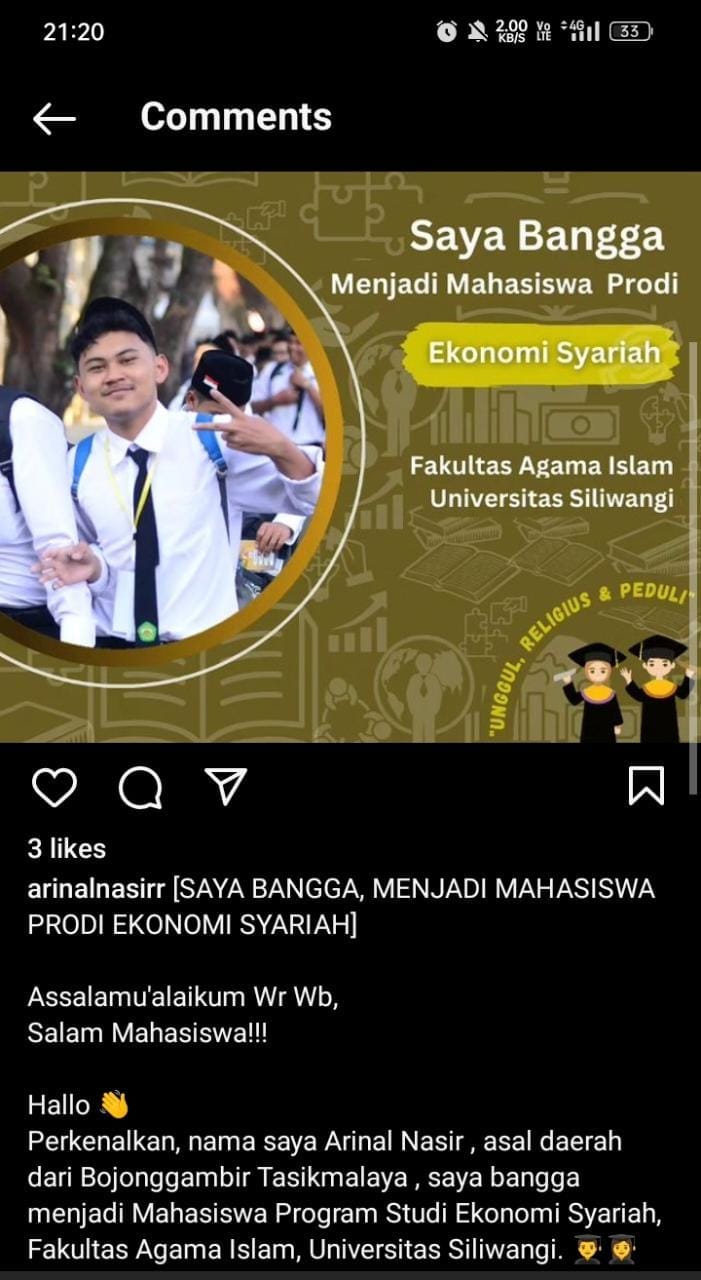This screenshot has height=1280, width=701.
Task: Bookmark this Ekonomi Syariah post
Action: [646, 786]
